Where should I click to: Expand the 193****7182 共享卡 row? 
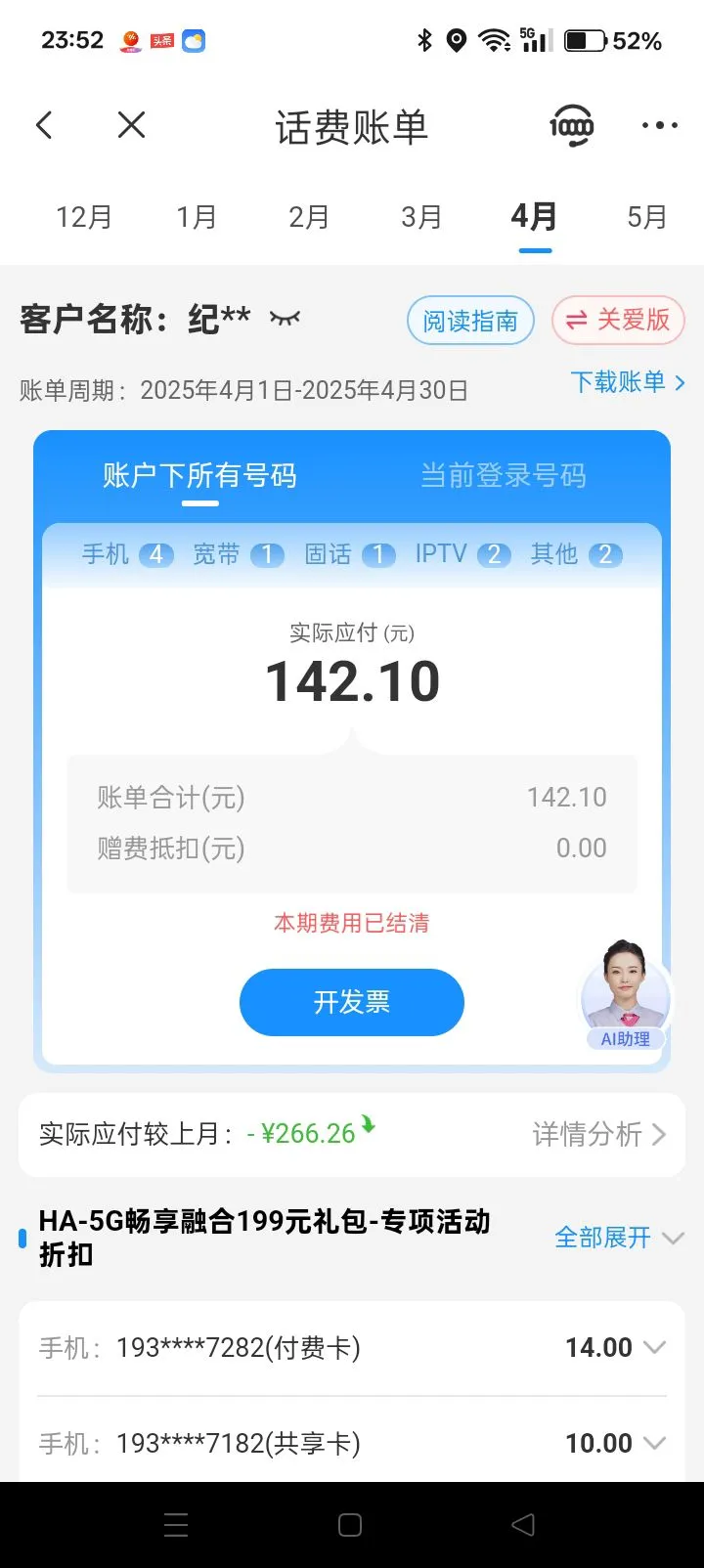[352, 1443]
